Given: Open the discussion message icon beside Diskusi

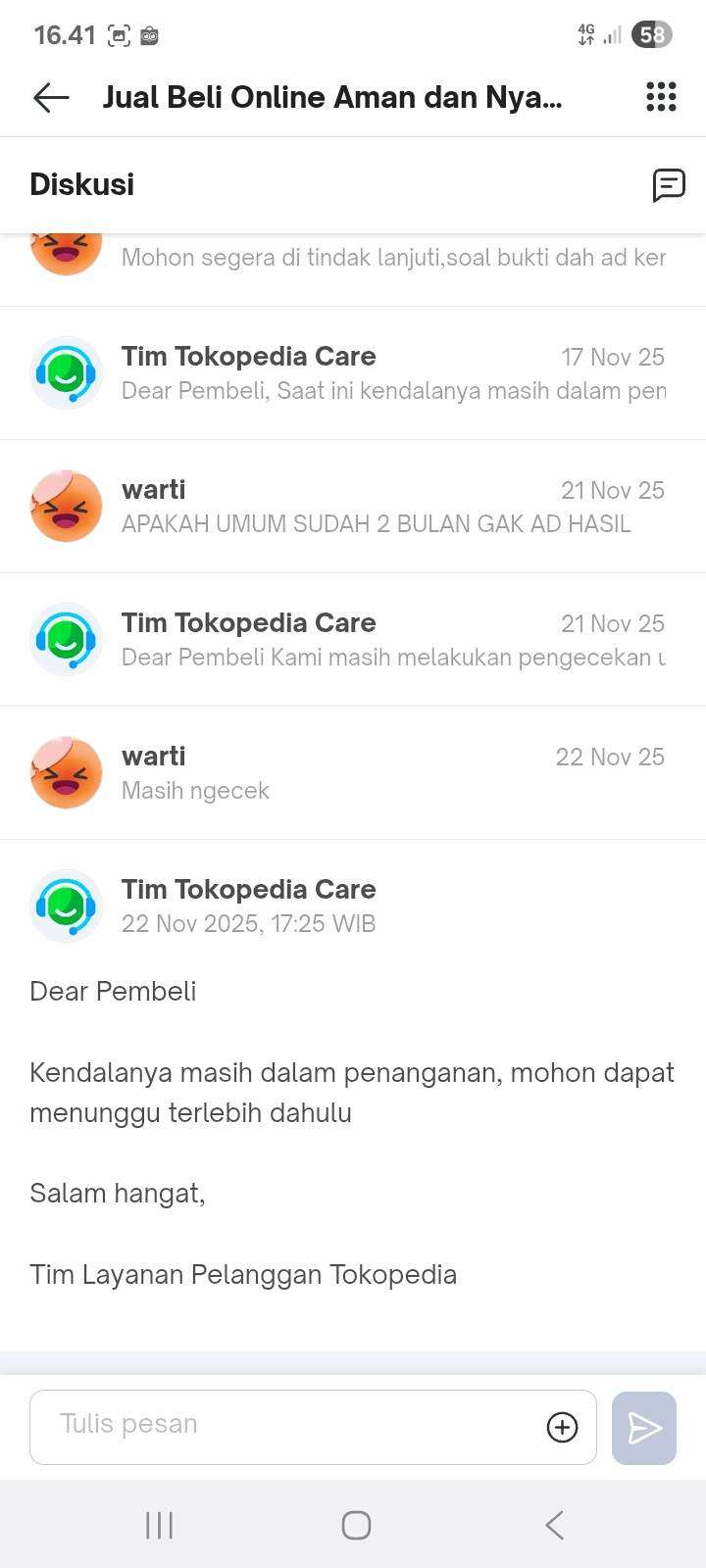Looking at the screenshot, I should point(669,184).
